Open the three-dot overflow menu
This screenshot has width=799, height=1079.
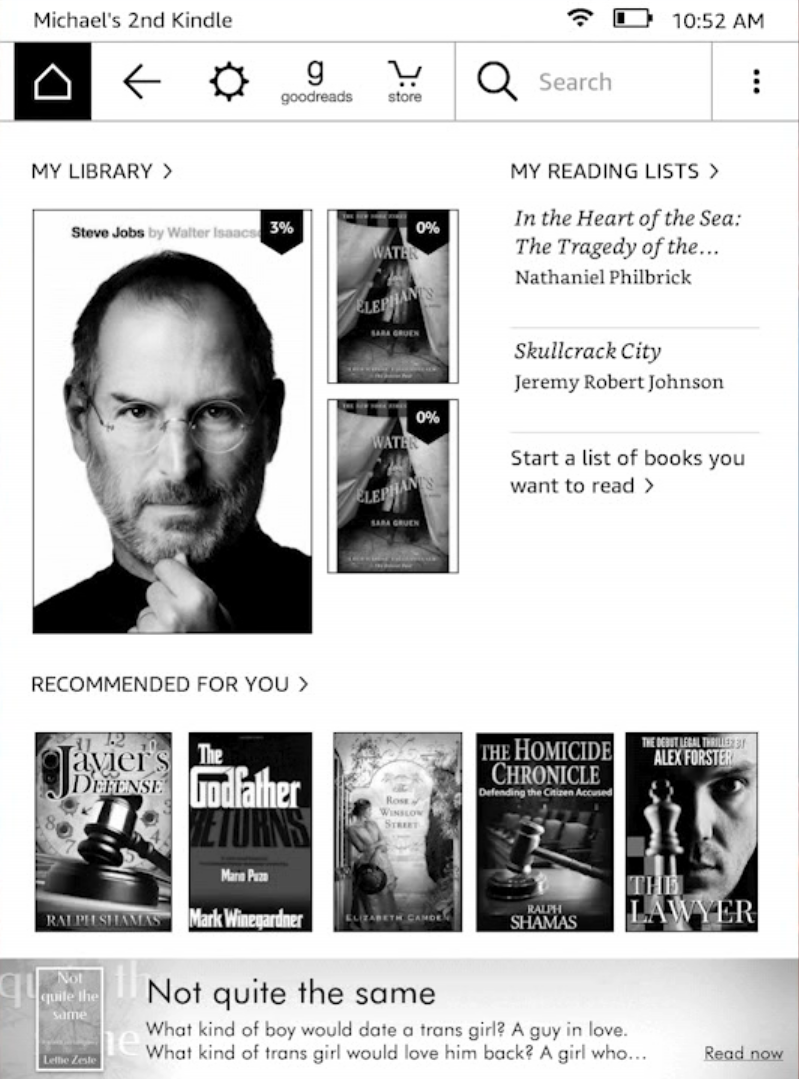pyautogui.click(x=756, y=82)
